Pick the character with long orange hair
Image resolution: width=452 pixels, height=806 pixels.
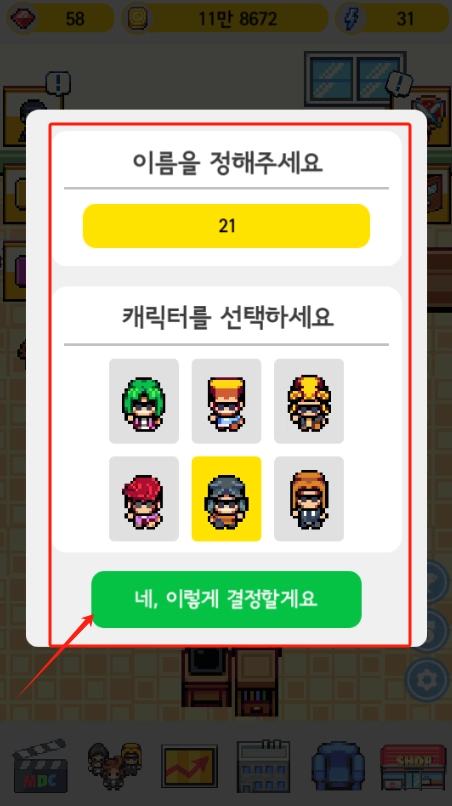309,499
